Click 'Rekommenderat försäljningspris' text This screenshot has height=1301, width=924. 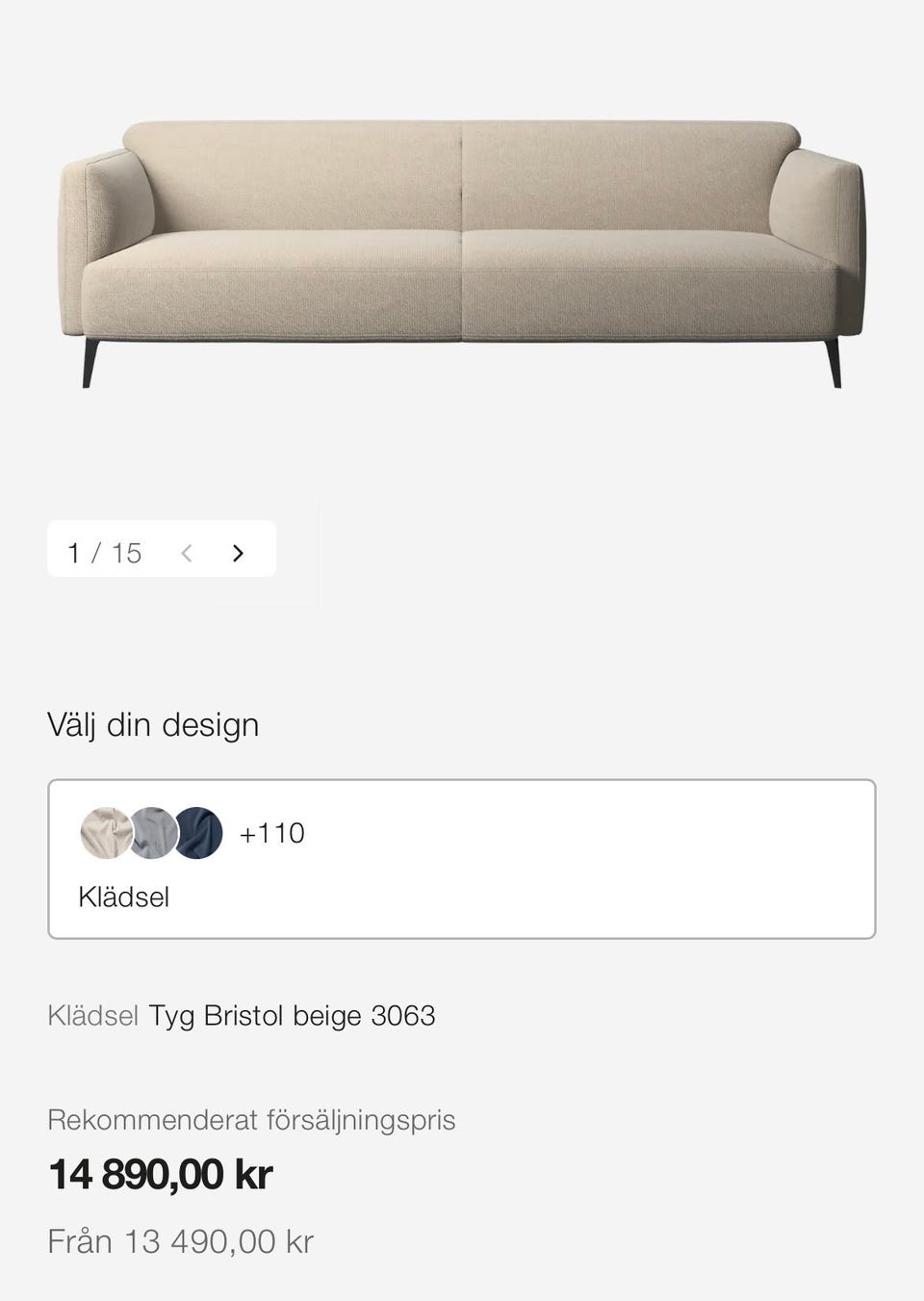tap(252, 1120)
